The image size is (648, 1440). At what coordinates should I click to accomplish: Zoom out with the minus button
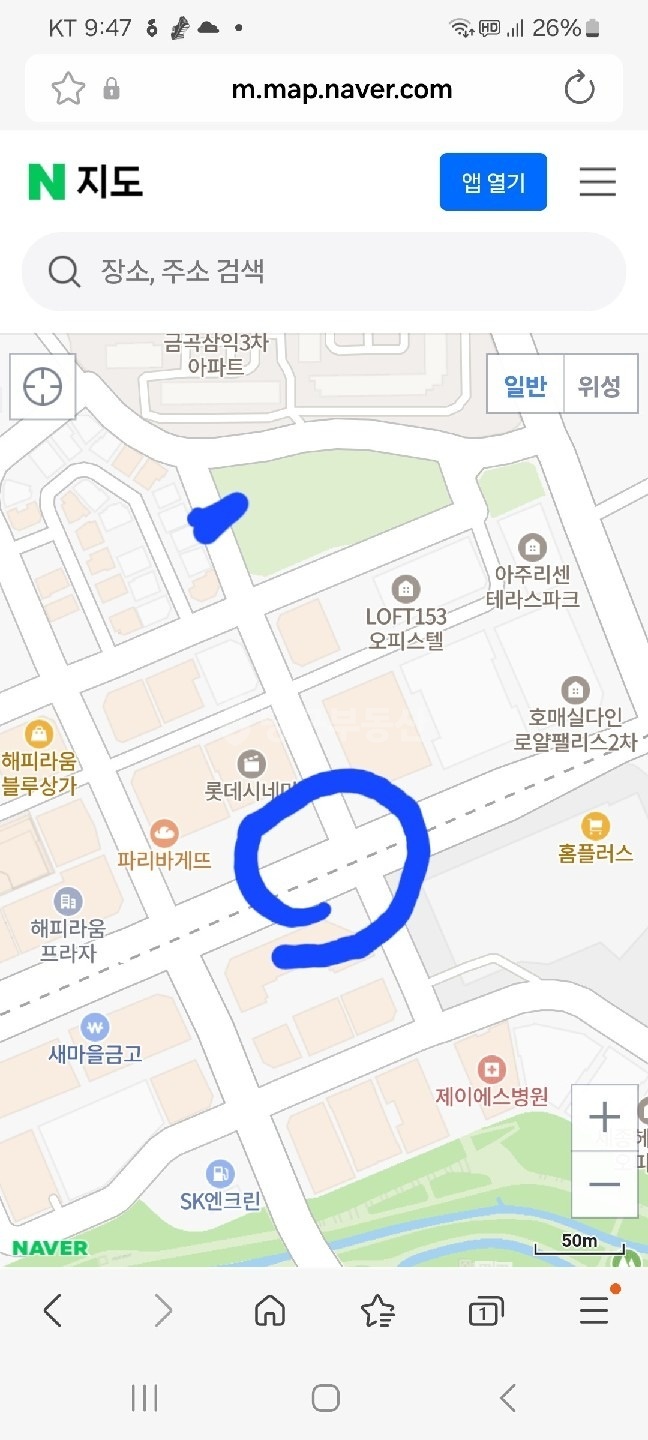click(x=604, y=1184)
